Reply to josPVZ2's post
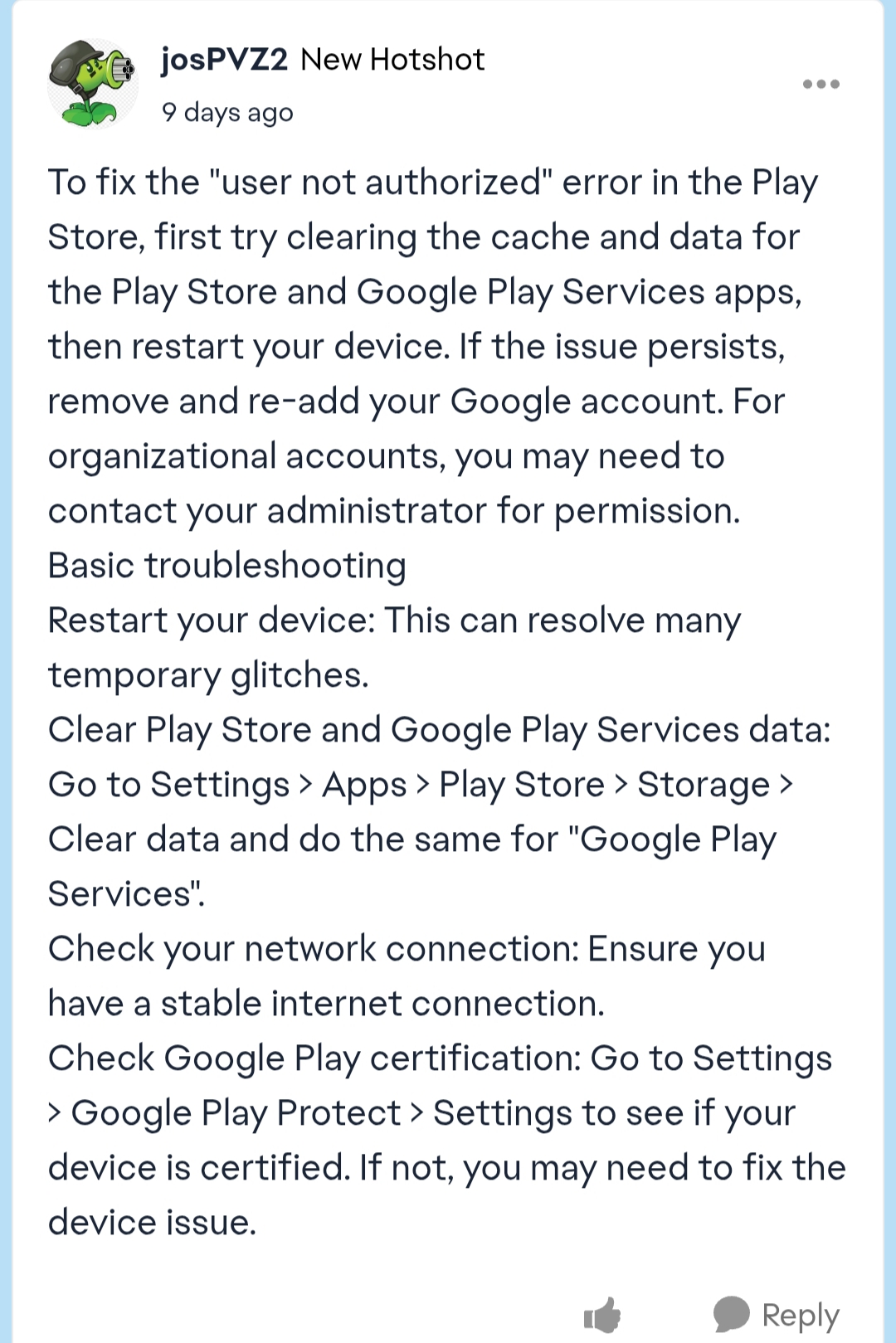This screenshot has height=1343, width=896. pyautogui.click(x=777, y=1315)
